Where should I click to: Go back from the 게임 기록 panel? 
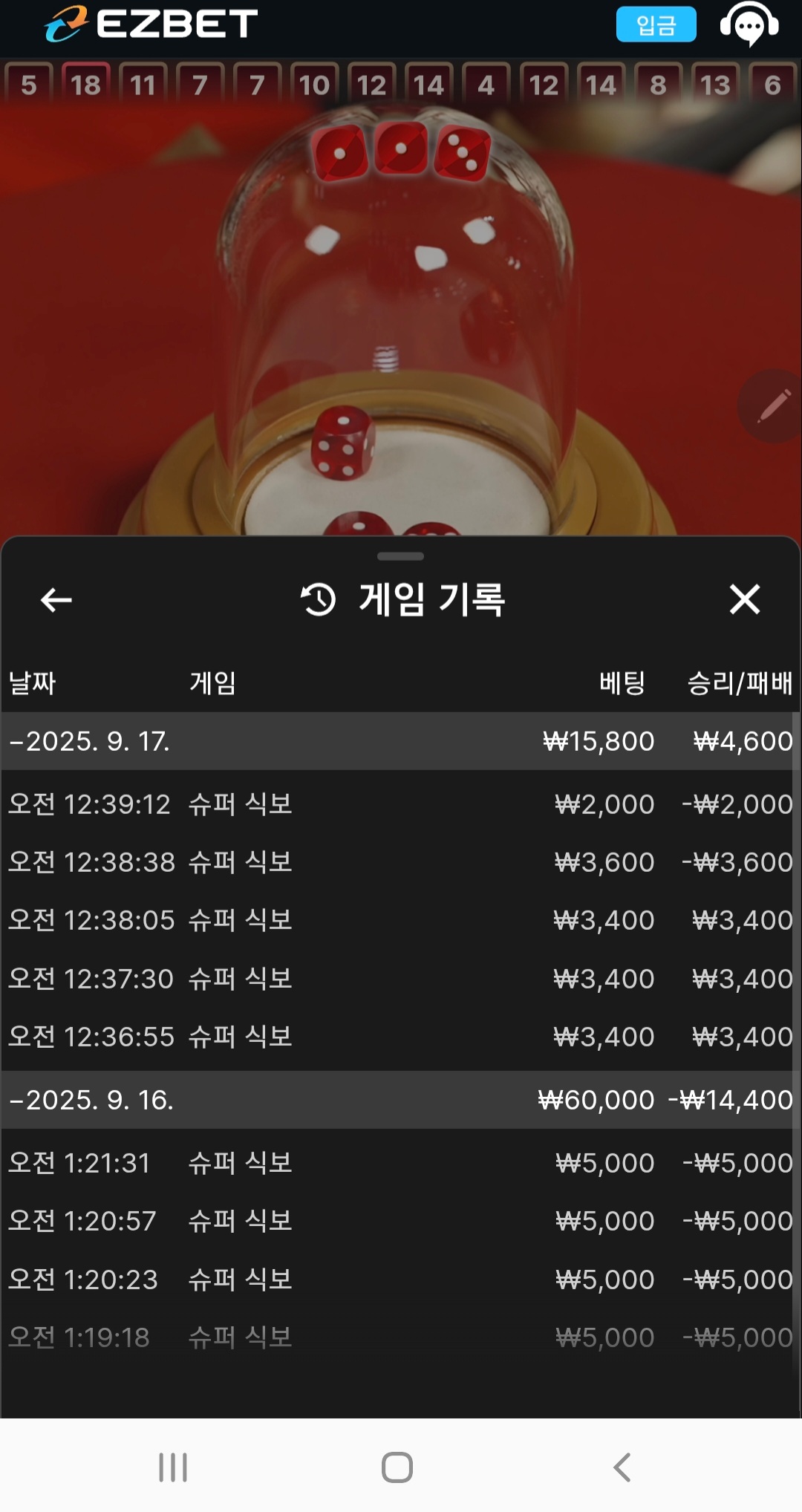point(56,599)
